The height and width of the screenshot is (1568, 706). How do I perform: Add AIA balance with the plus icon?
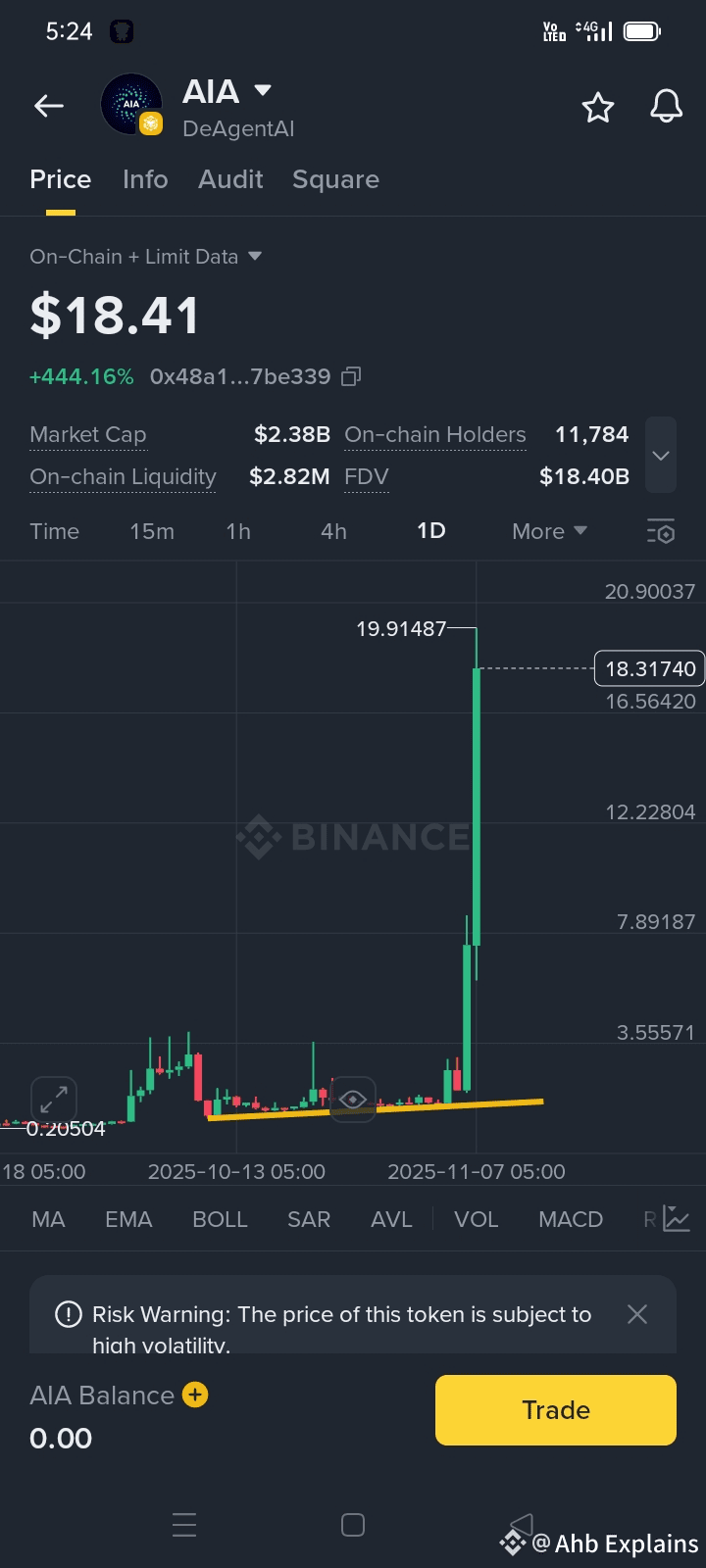tap(195, 1395)
